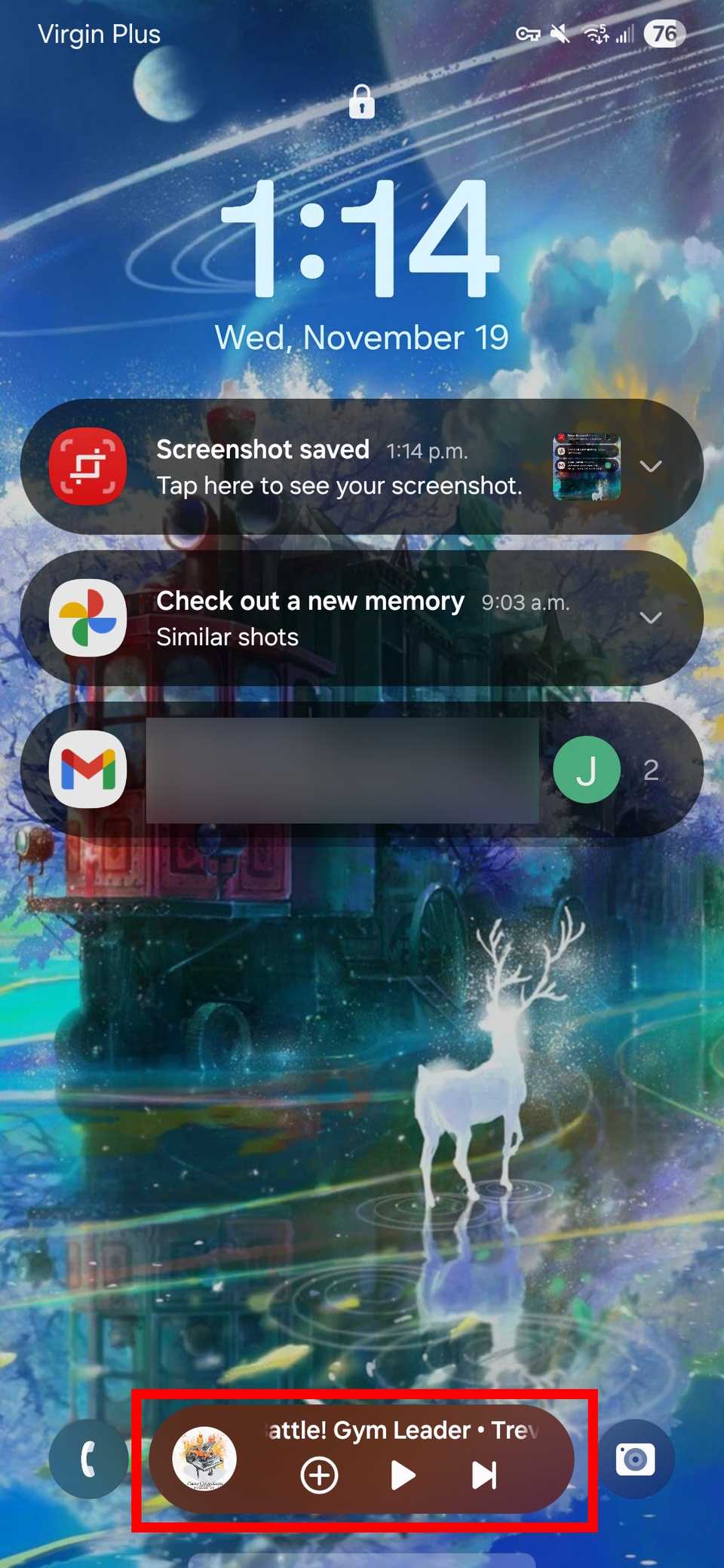724x1568 pixels.
Task: Open the screenshot thumbnail preview
Action: pos(587,466)
